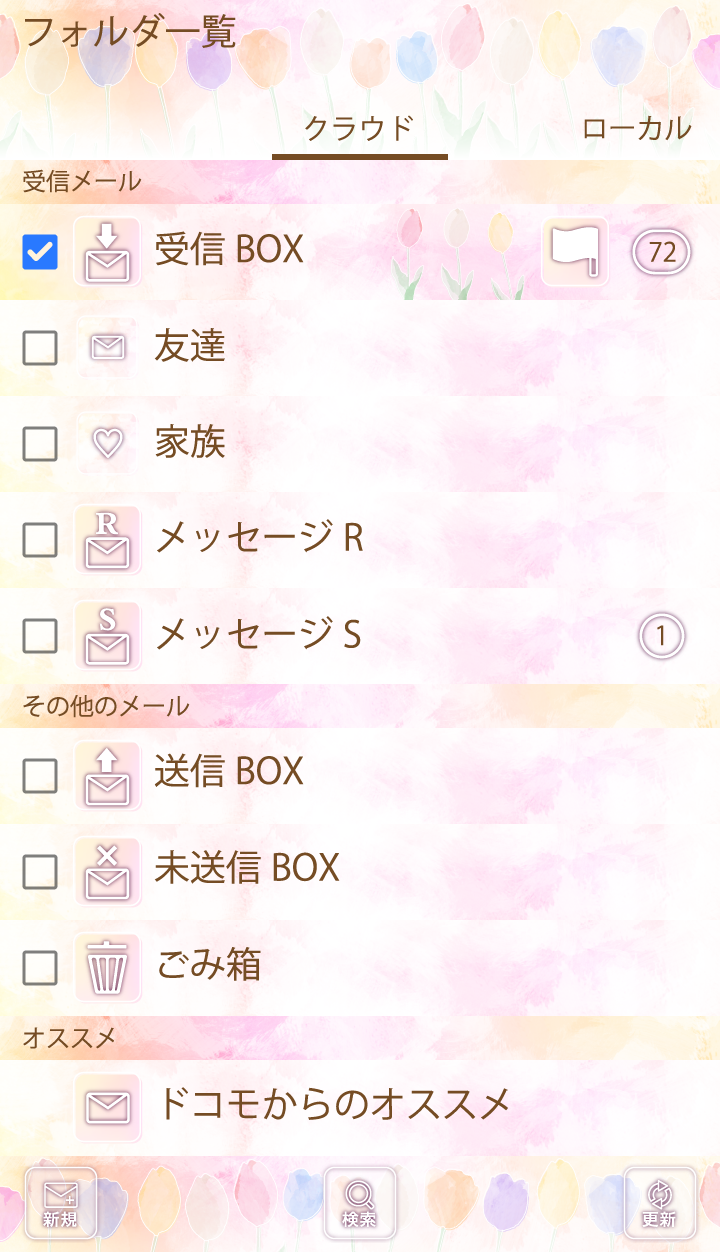Open the 受信 BOX folder

pyautogui.click(x=229, y=250)
